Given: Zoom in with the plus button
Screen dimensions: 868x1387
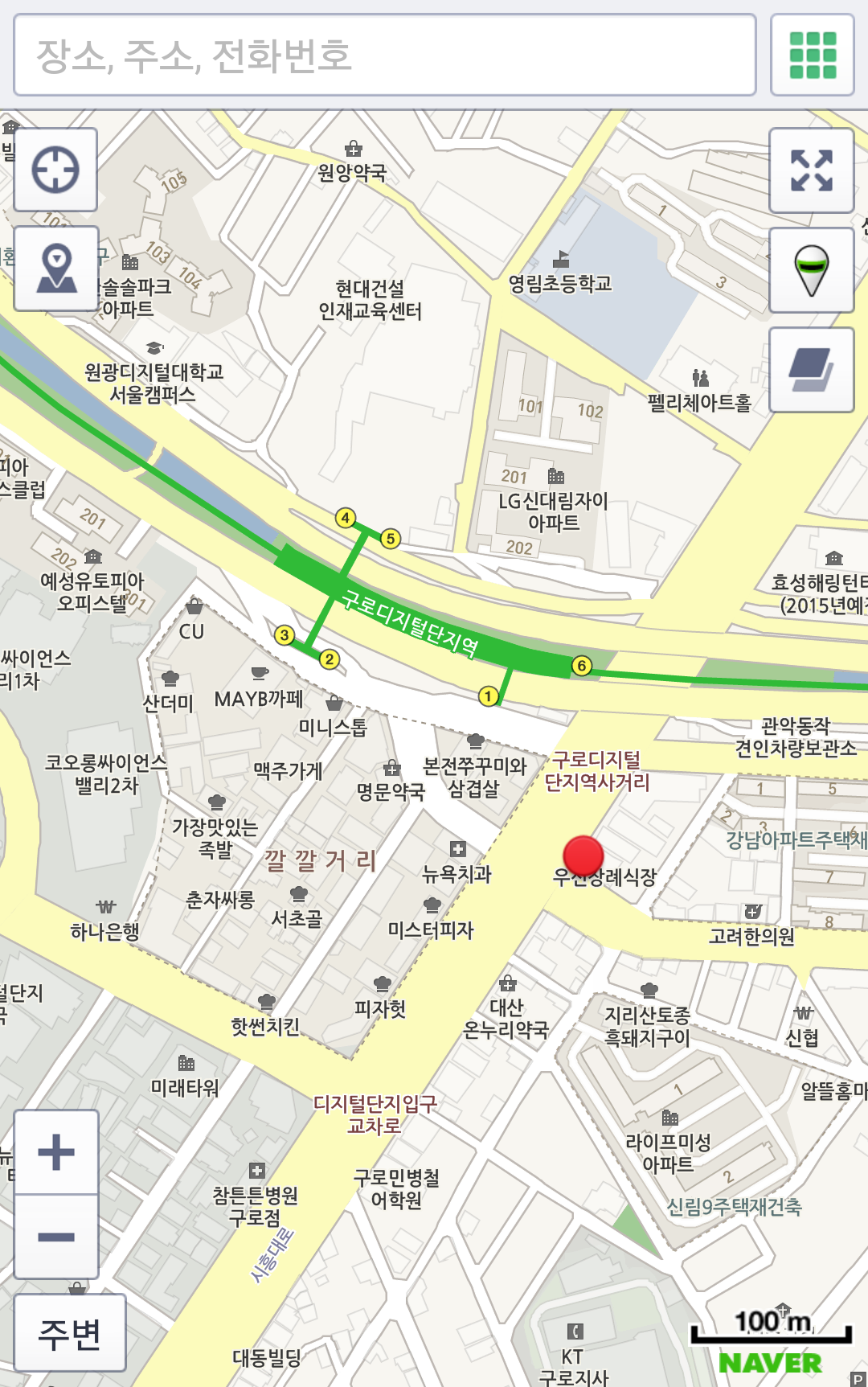Looking at the screenshot, I should pyautogui.click(x=56, y=1152).
